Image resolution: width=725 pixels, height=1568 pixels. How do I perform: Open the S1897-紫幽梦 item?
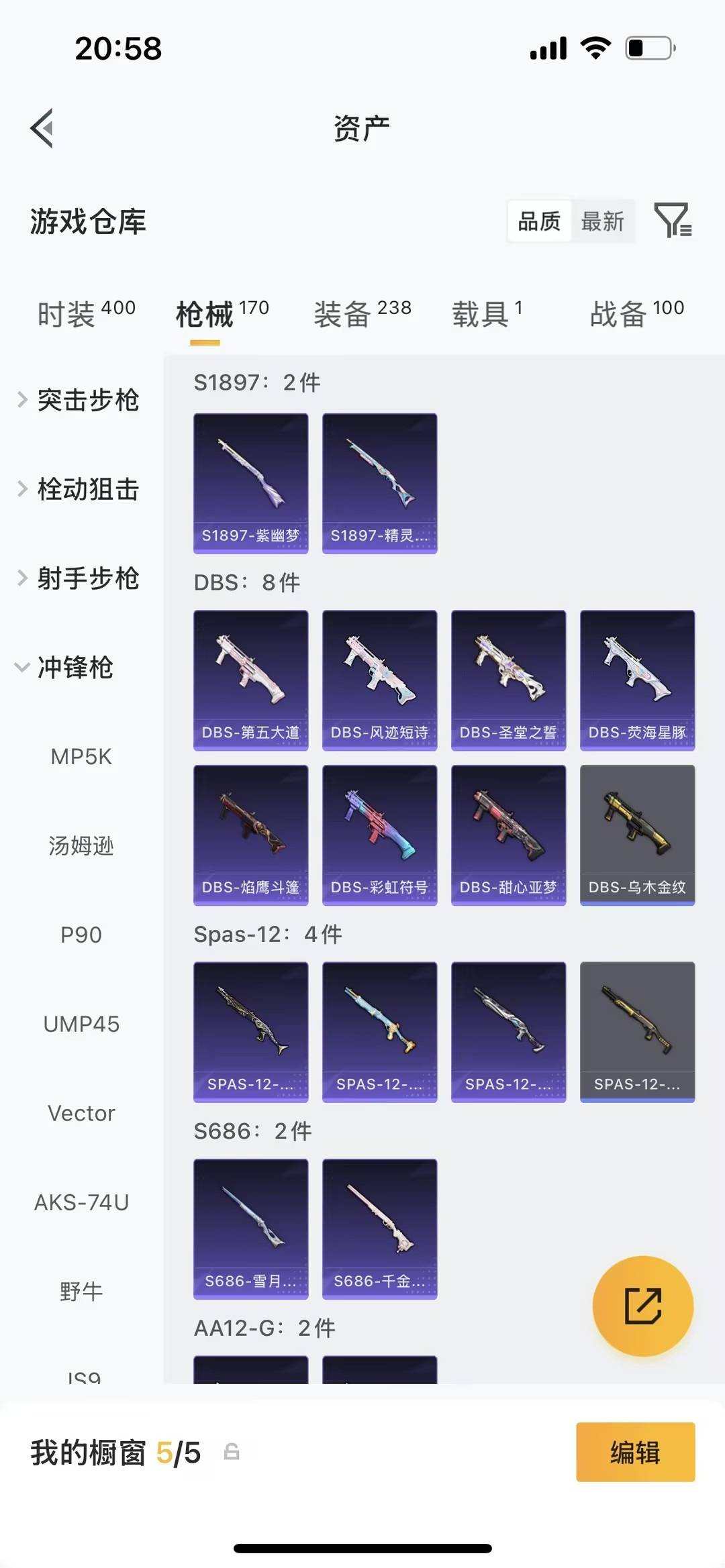250,483
